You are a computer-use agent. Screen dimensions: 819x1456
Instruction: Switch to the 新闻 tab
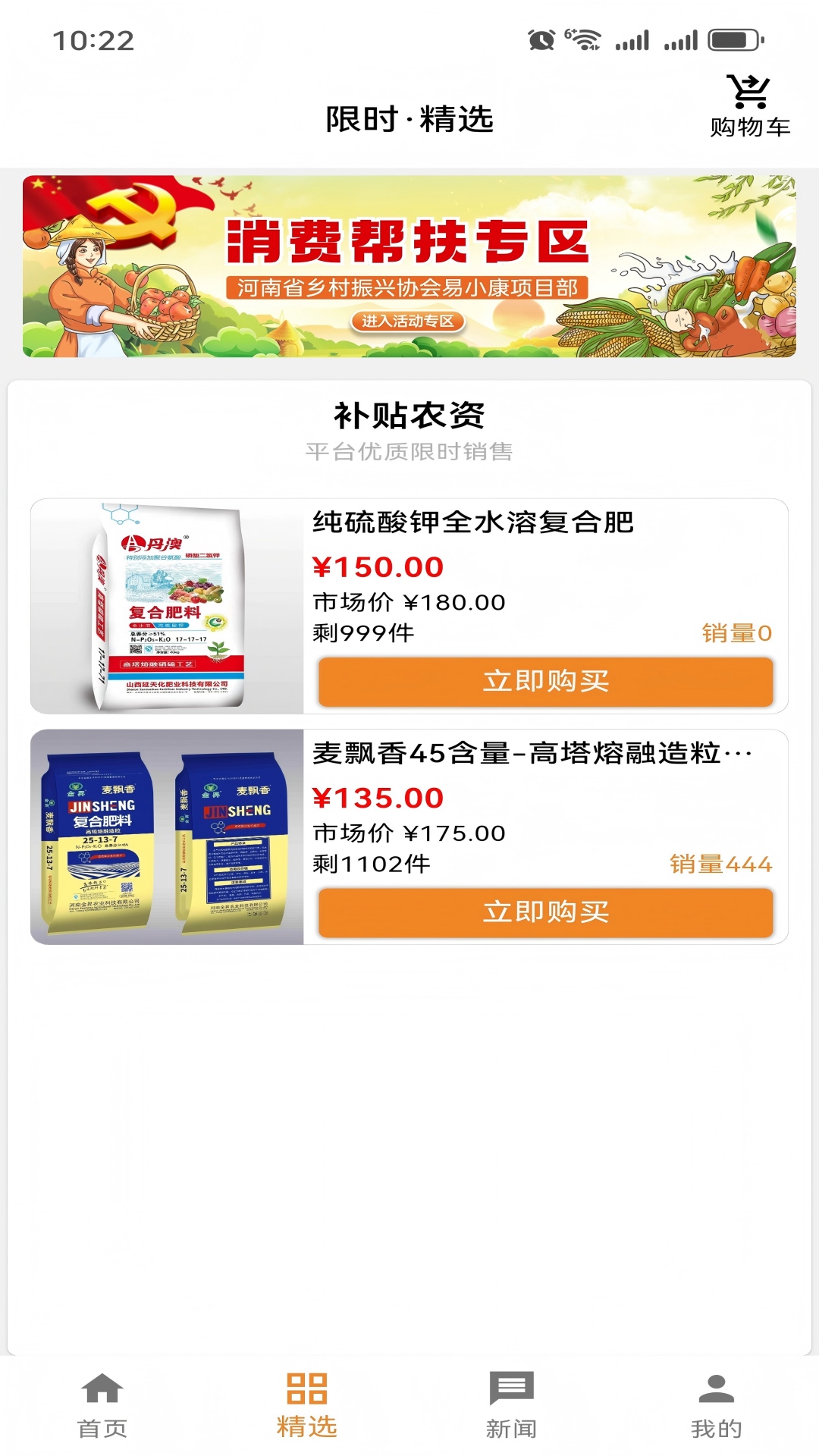click(x=511, y=1404)
